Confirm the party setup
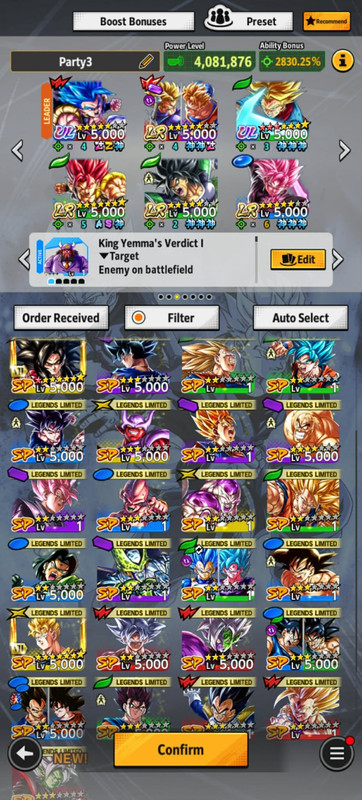This screenshot has height=800, width=362. coord(180,749)
